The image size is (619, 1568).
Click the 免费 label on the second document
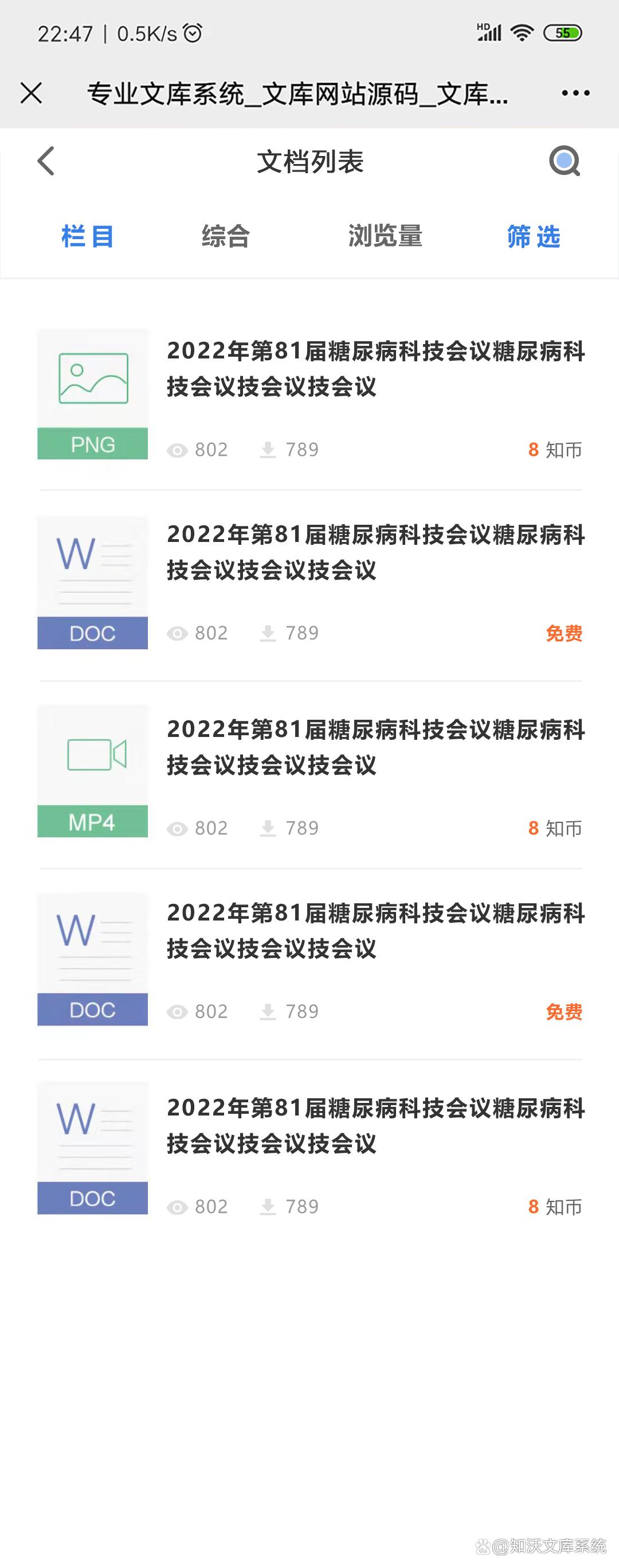pos(565,634)
